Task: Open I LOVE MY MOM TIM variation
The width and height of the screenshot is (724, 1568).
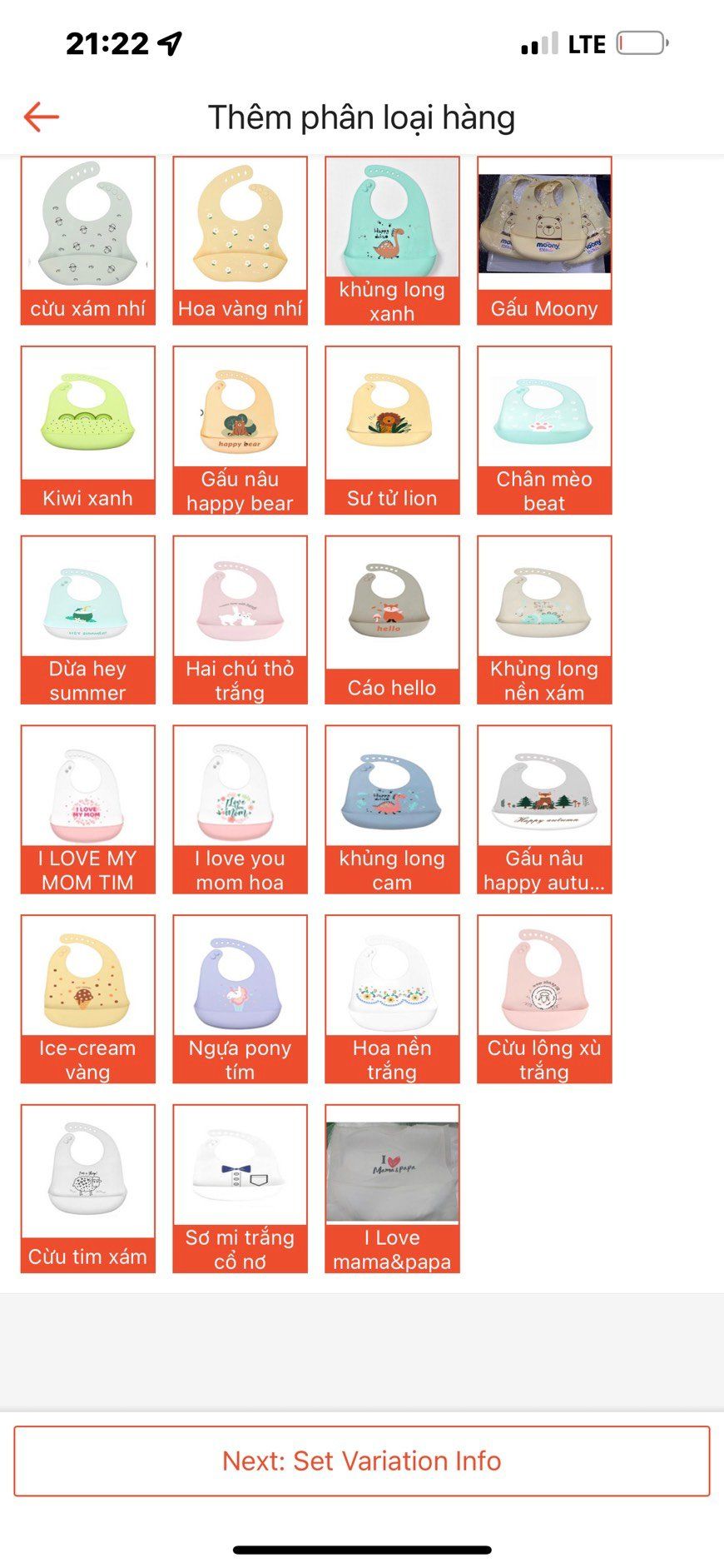Action: pyautogui.click(x=87, y=809)
